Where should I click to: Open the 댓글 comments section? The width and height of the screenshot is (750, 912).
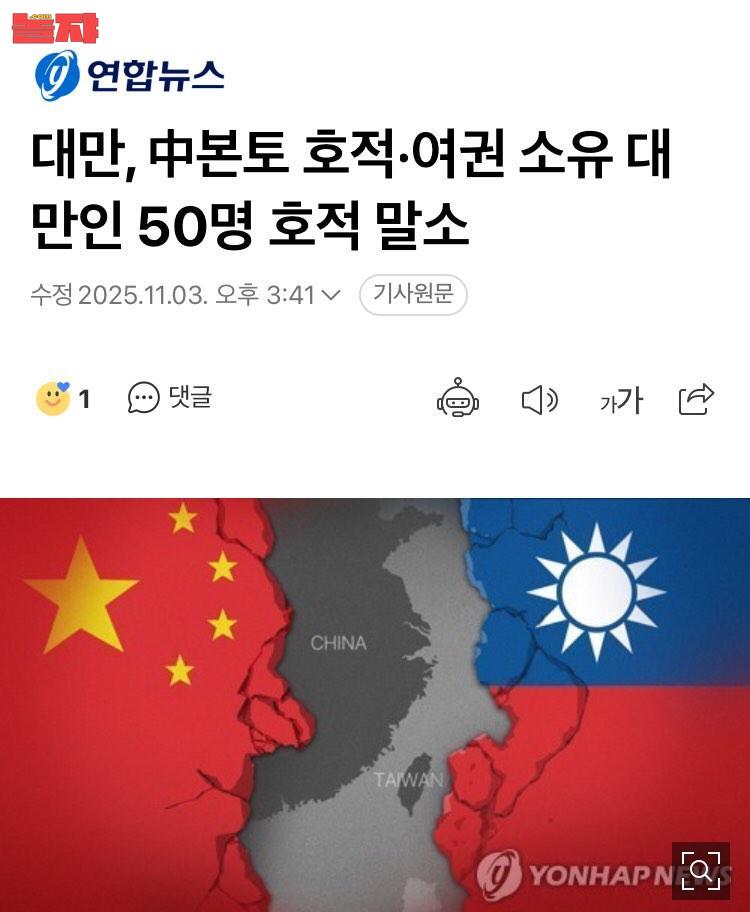[x=170, y=398]
